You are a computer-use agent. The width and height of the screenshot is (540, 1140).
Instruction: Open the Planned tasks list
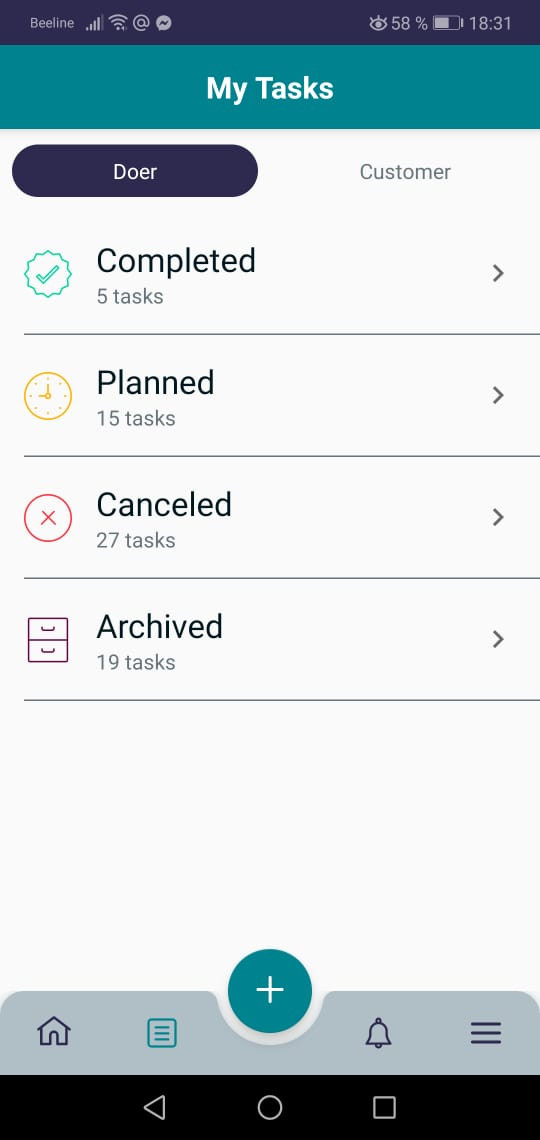270,396
